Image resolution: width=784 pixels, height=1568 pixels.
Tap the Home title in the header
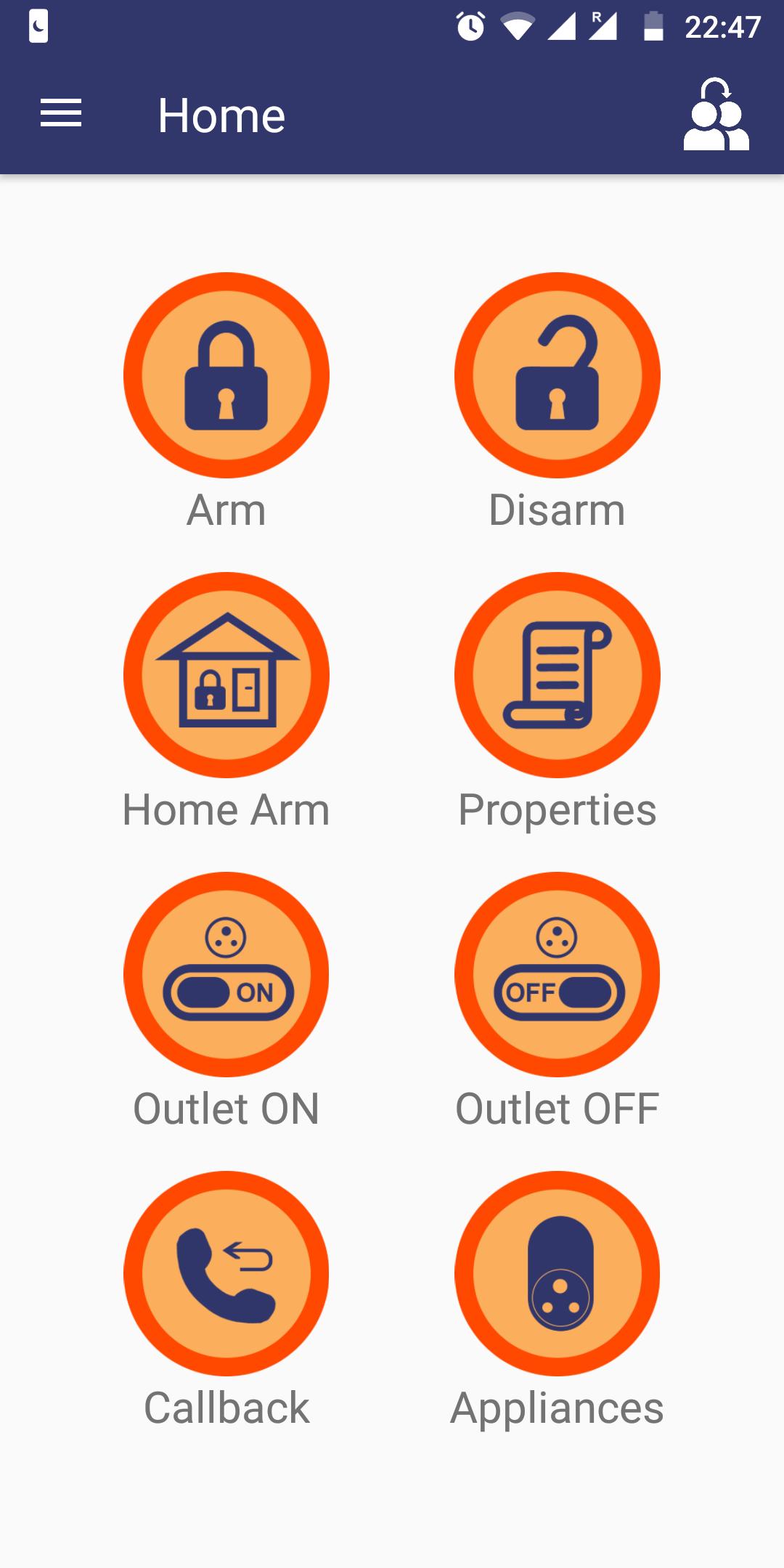(x=221, y=115)
